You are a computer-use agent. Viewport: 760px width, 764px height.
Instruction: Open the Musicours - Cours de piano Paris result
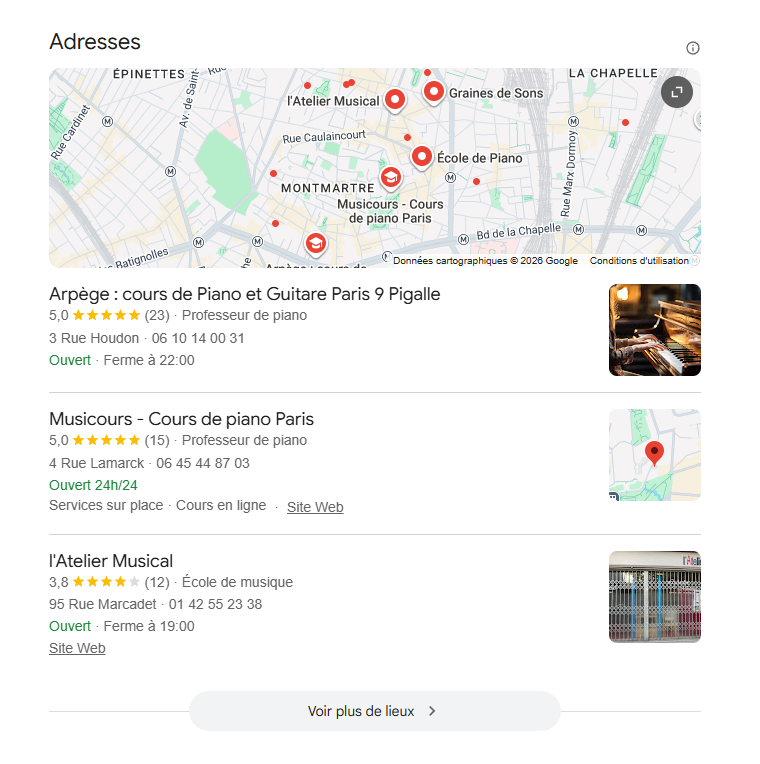click(181, 419)
